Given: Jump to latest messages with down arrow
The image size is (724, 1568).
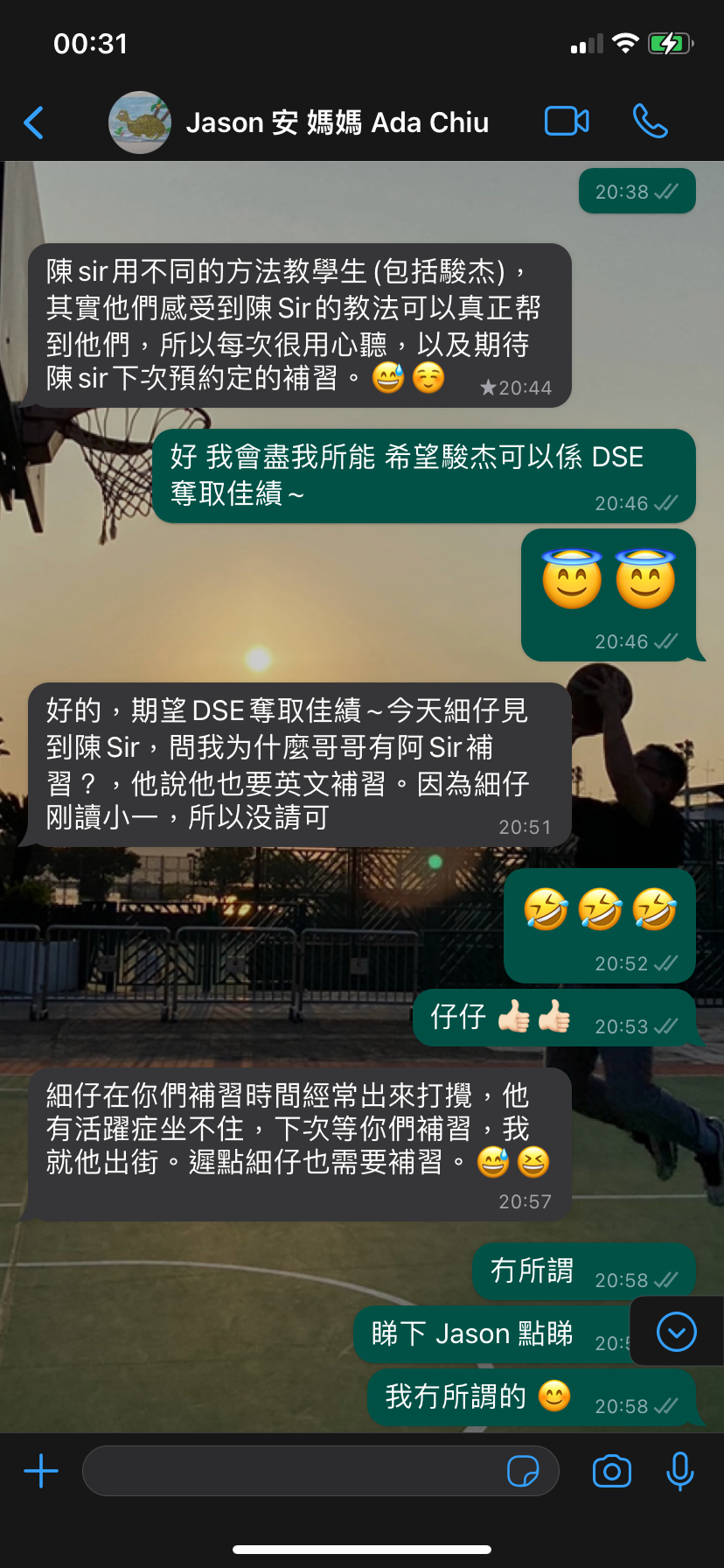Looking at the screenshot, I should 676,1332.
